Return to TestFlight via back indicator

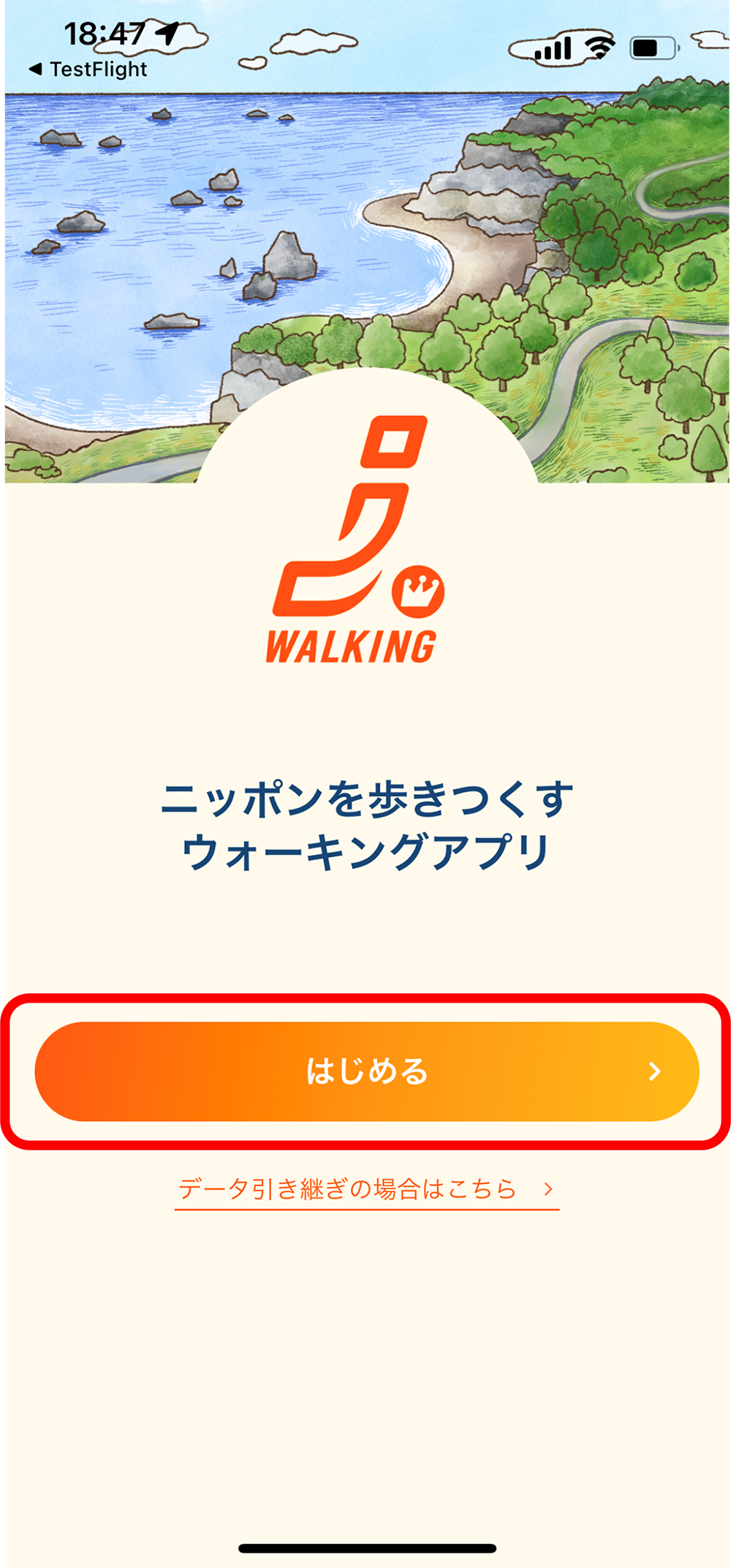pyautogui.click(x=88, y=69)
